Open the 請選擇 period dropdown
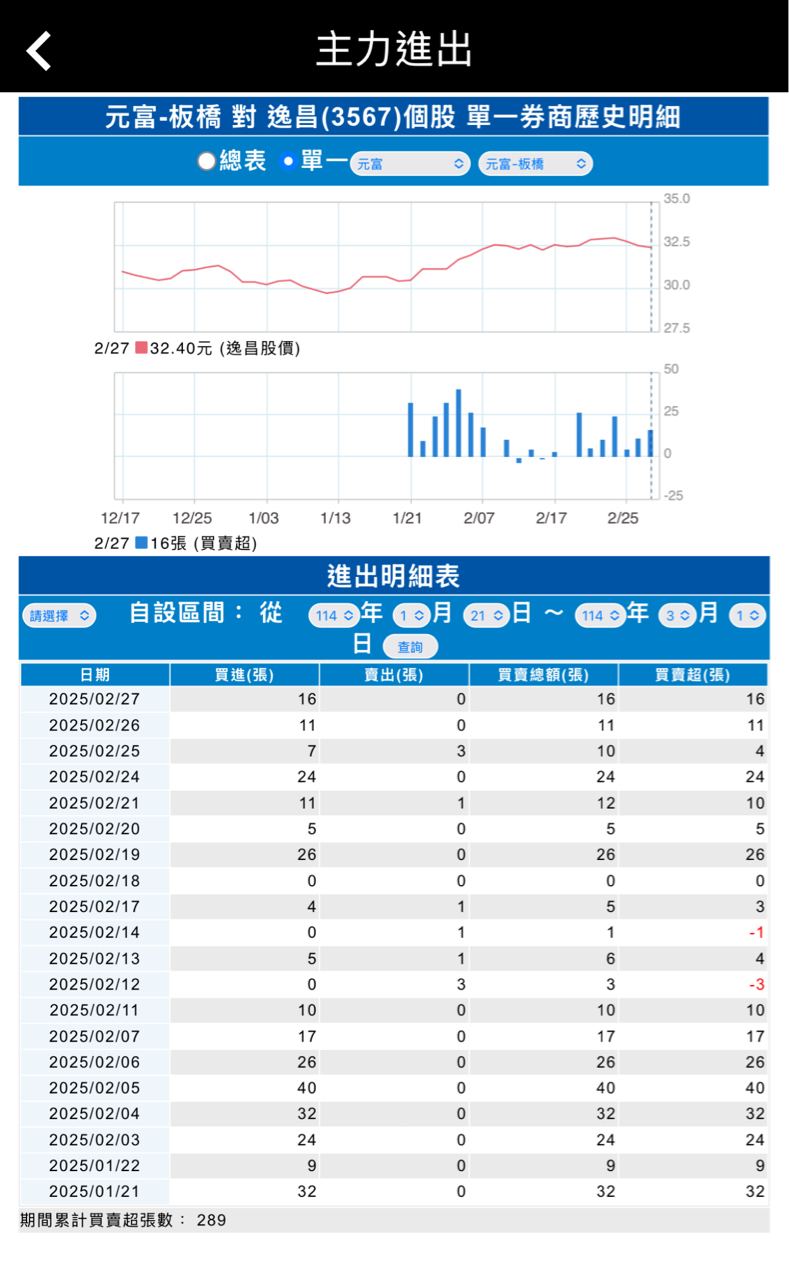 59,616
